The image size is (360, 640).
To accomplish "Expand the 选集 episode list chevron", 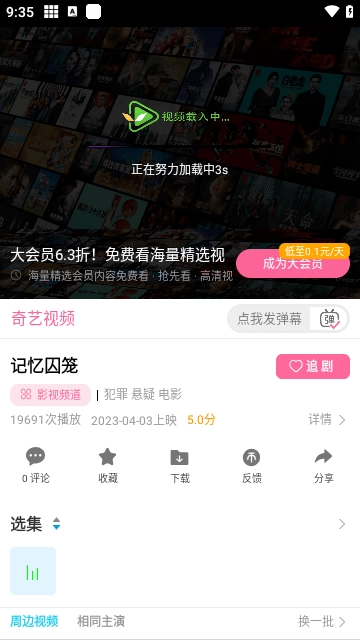I will (x=342, y=524).
